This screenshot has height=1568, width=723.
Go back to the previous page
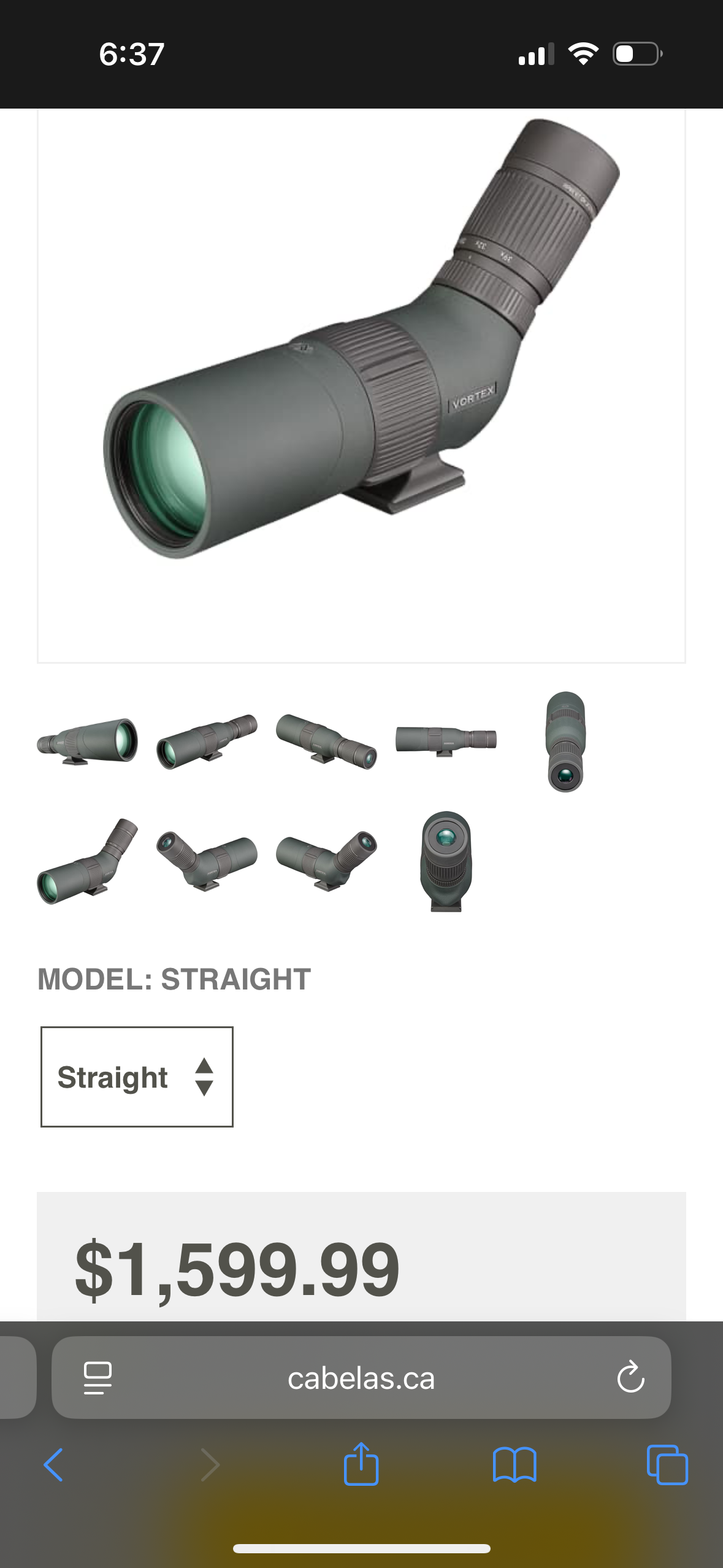[x=54, y=1465]
